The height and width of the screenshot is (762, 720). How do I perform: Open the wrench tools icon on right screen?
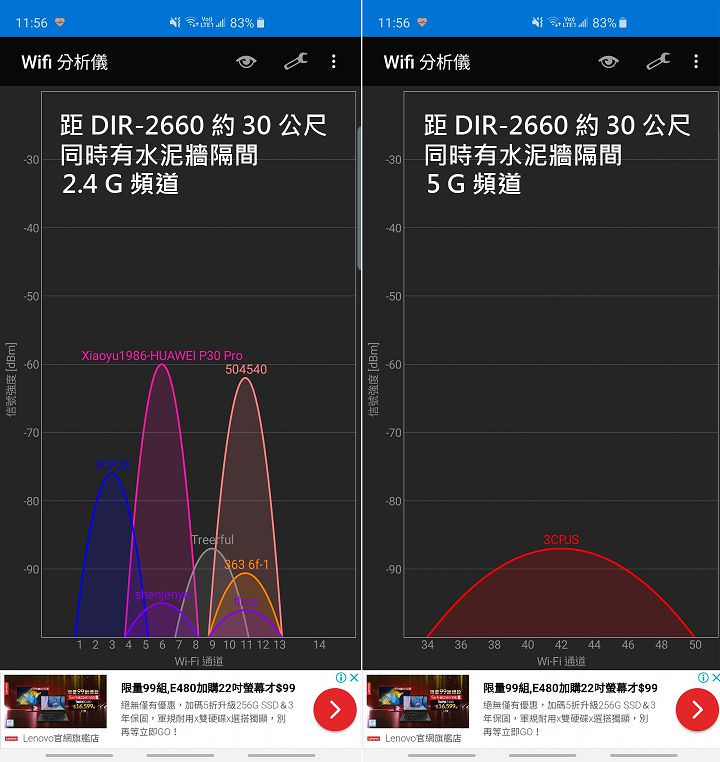pyautogui.click(x=657, y=62)
